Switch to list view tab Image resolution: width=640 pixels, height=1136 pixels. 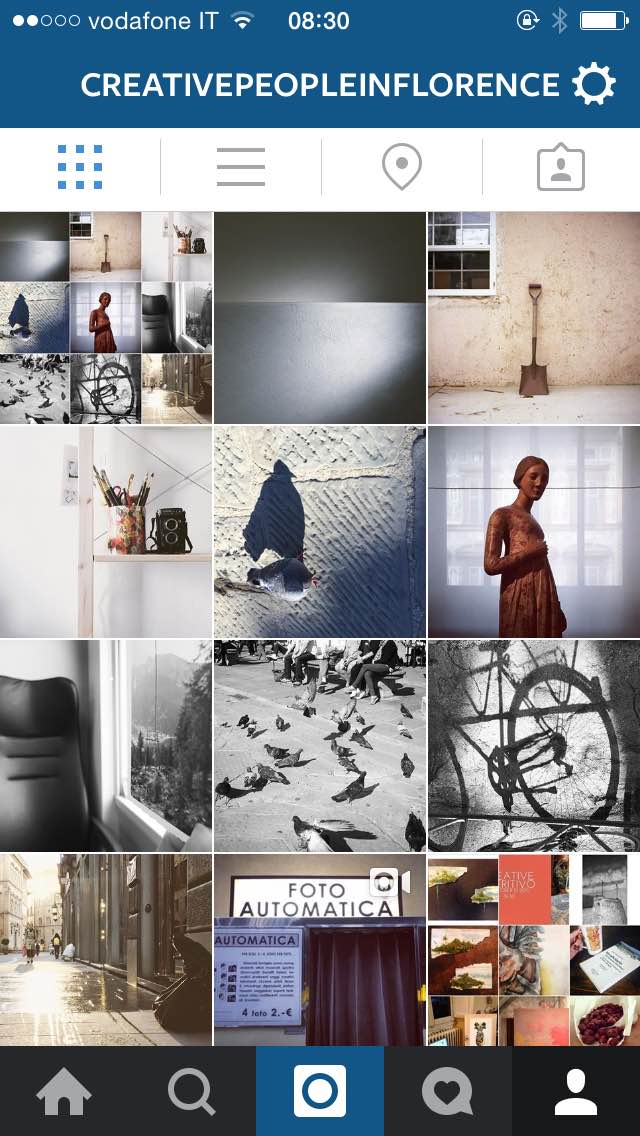tap(241, 167)
